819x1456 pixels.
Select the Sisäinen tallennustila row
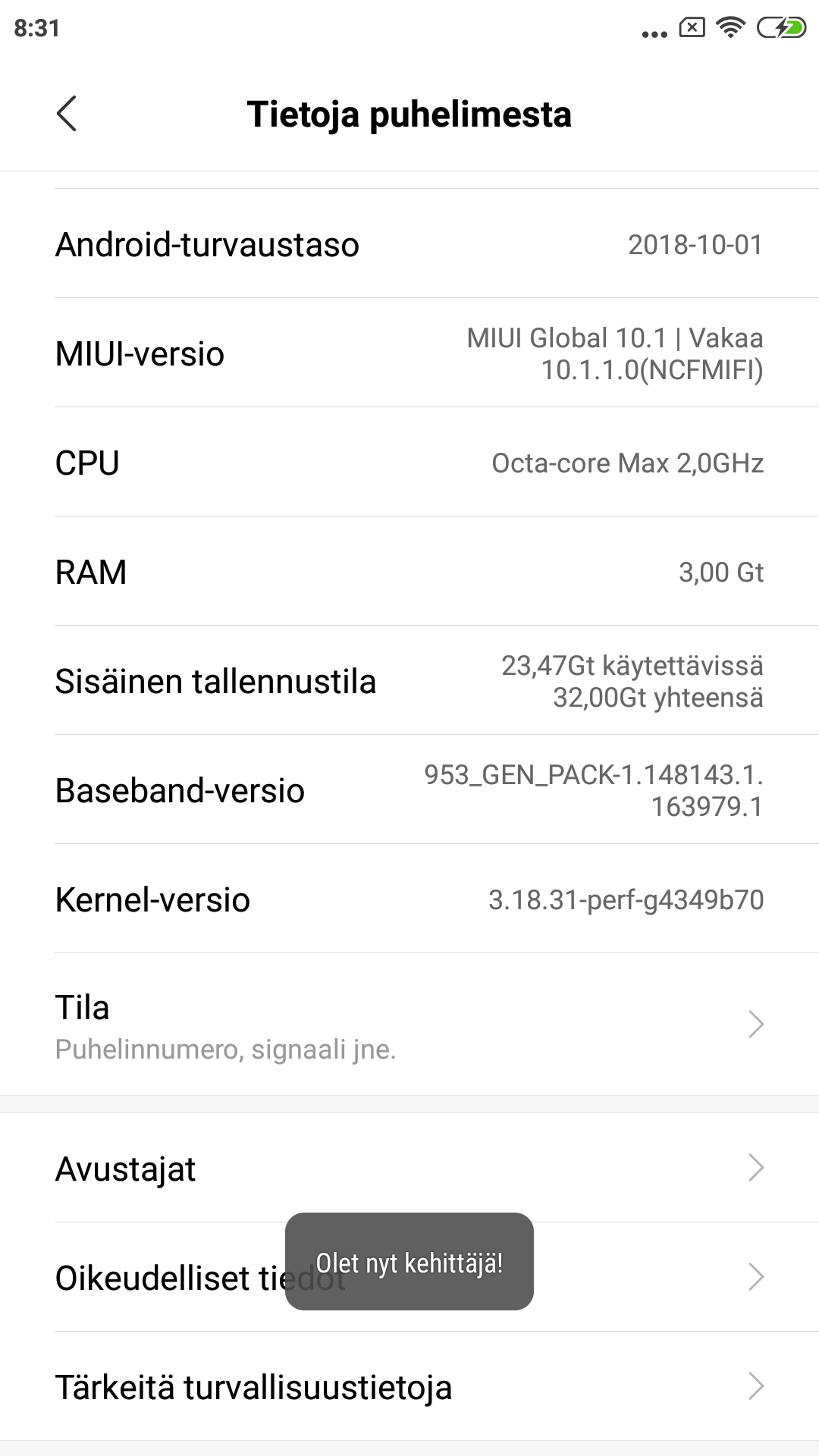[x=409, y=680]
